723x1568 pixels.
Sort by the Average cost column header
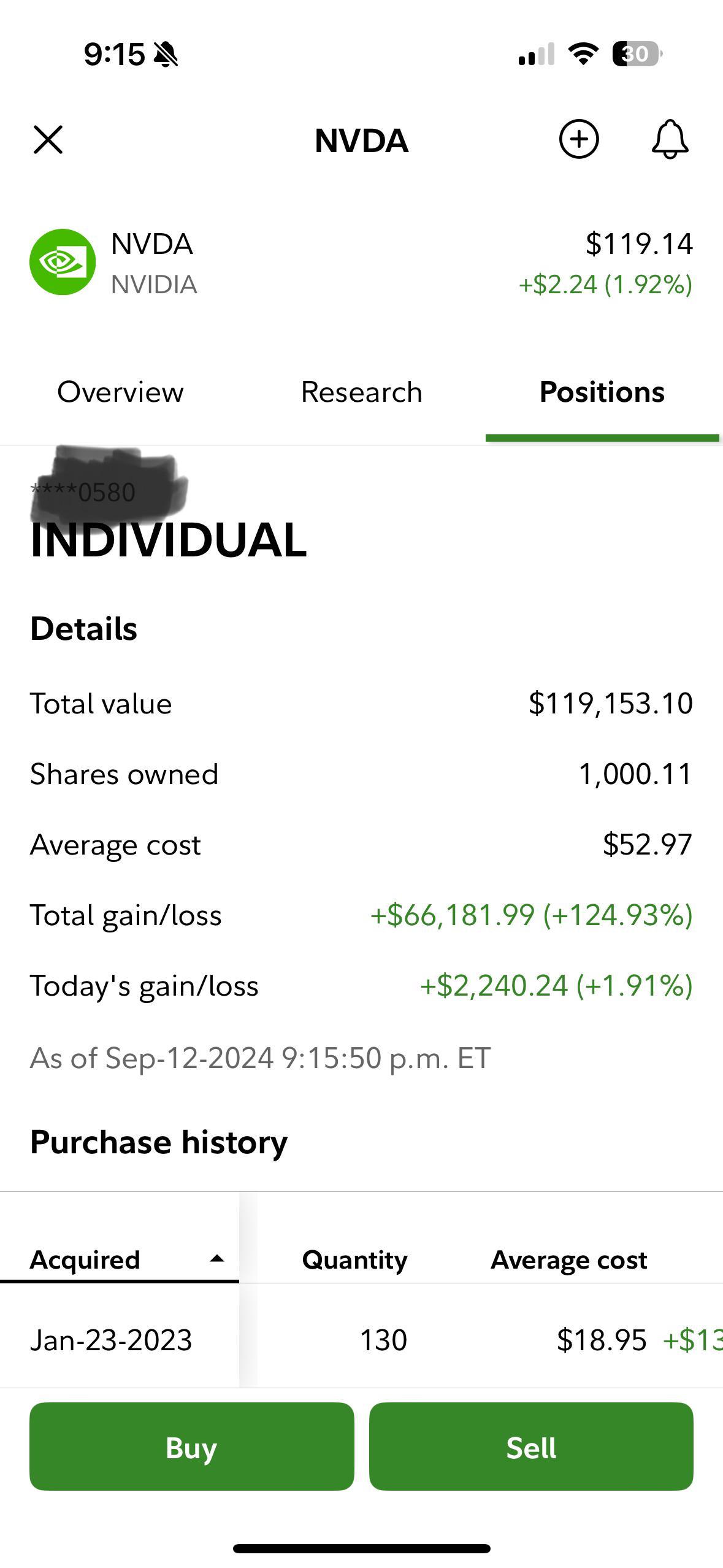coord(569,1259)
